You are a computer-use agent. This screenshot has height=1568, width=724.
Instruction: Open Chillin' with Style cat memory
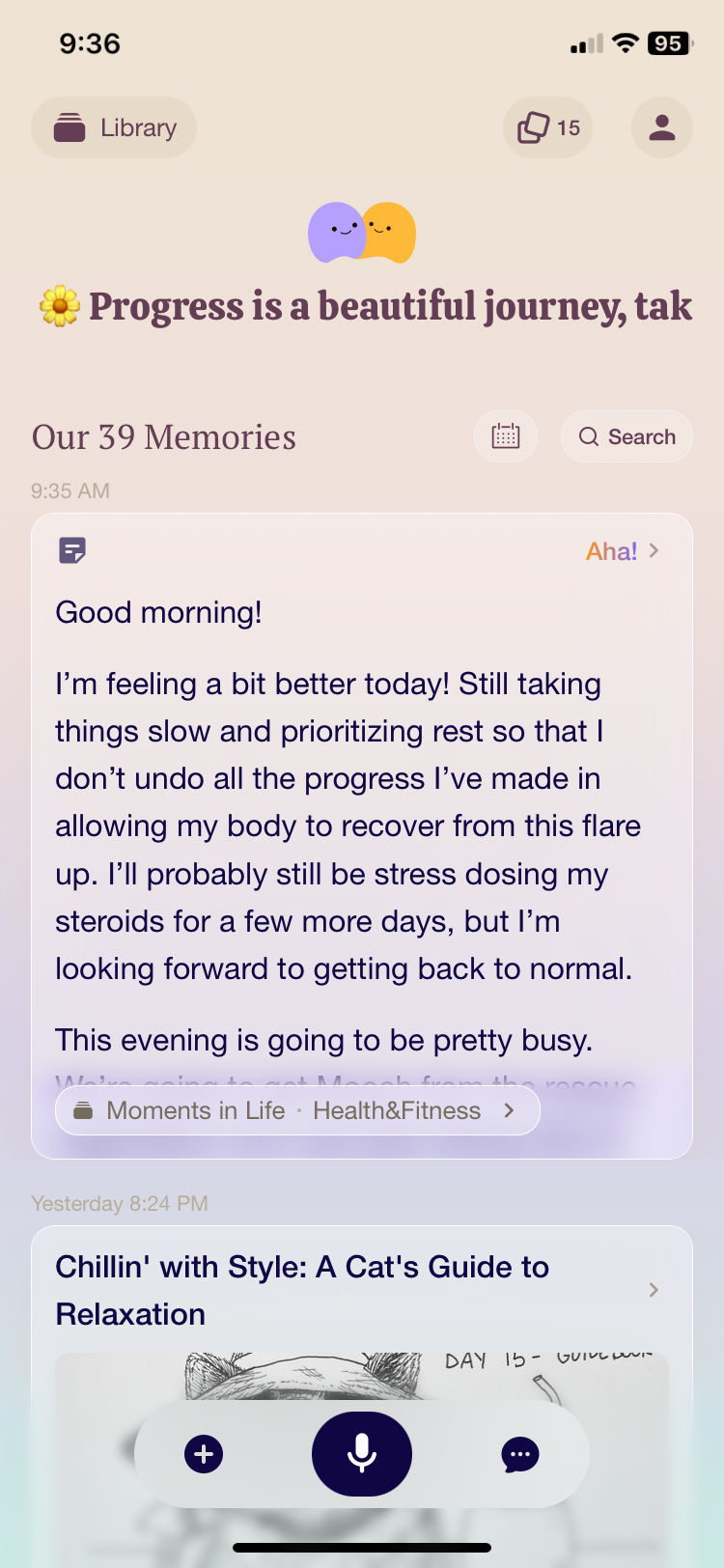tap(348, 1290)
